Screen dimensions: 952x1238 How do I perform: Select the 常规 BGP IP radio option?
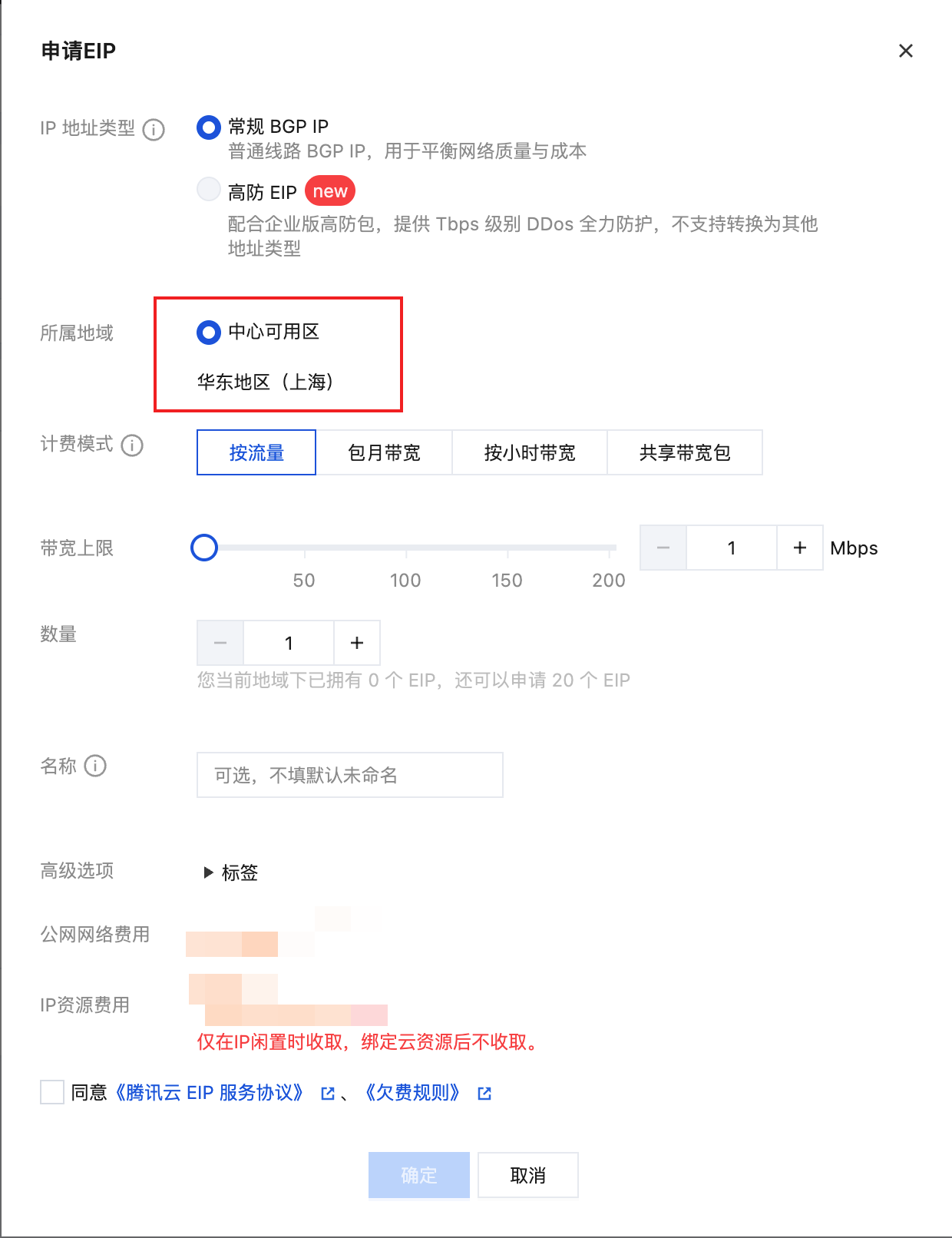(209, 127)
